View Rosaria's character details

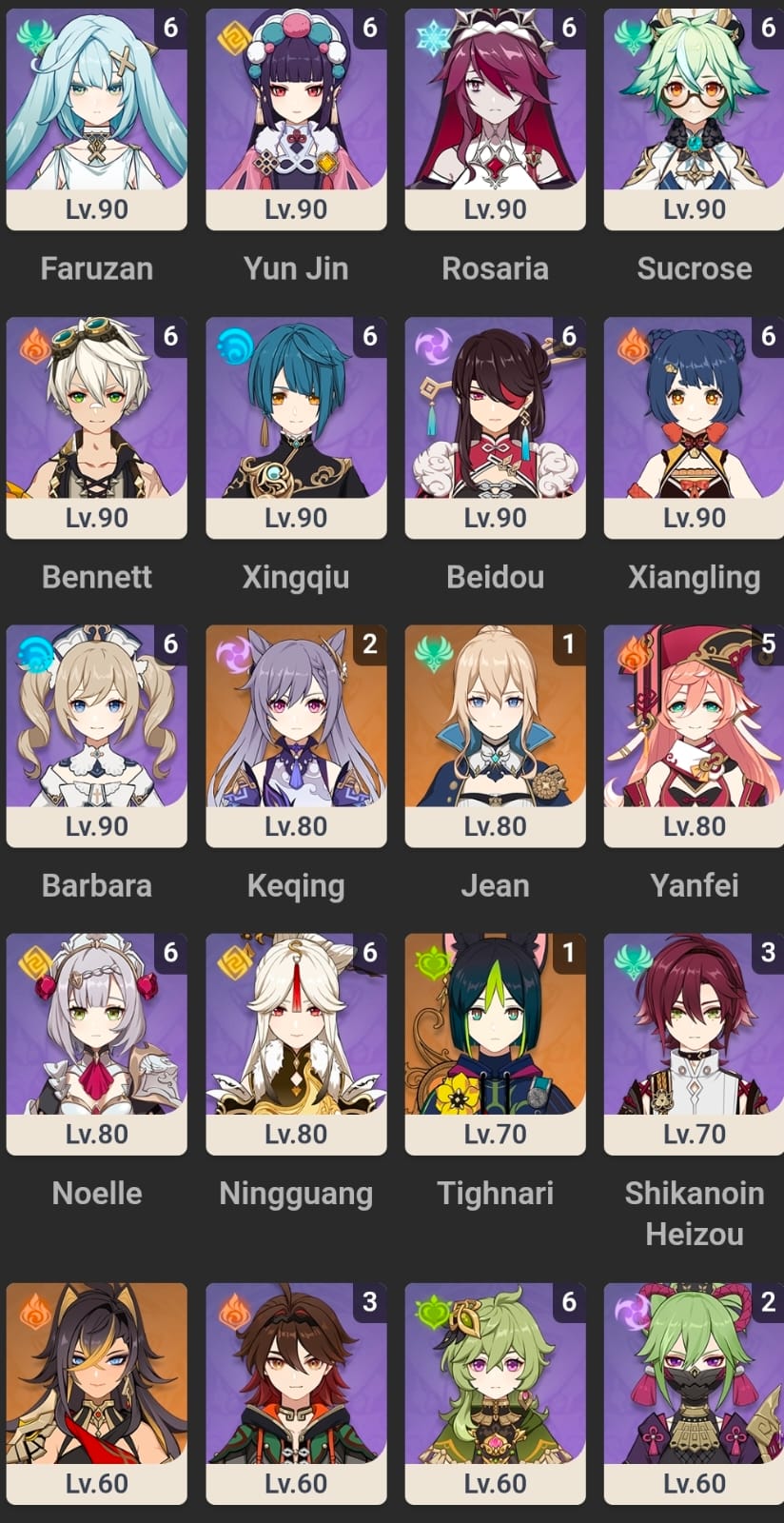coord(495,119)
